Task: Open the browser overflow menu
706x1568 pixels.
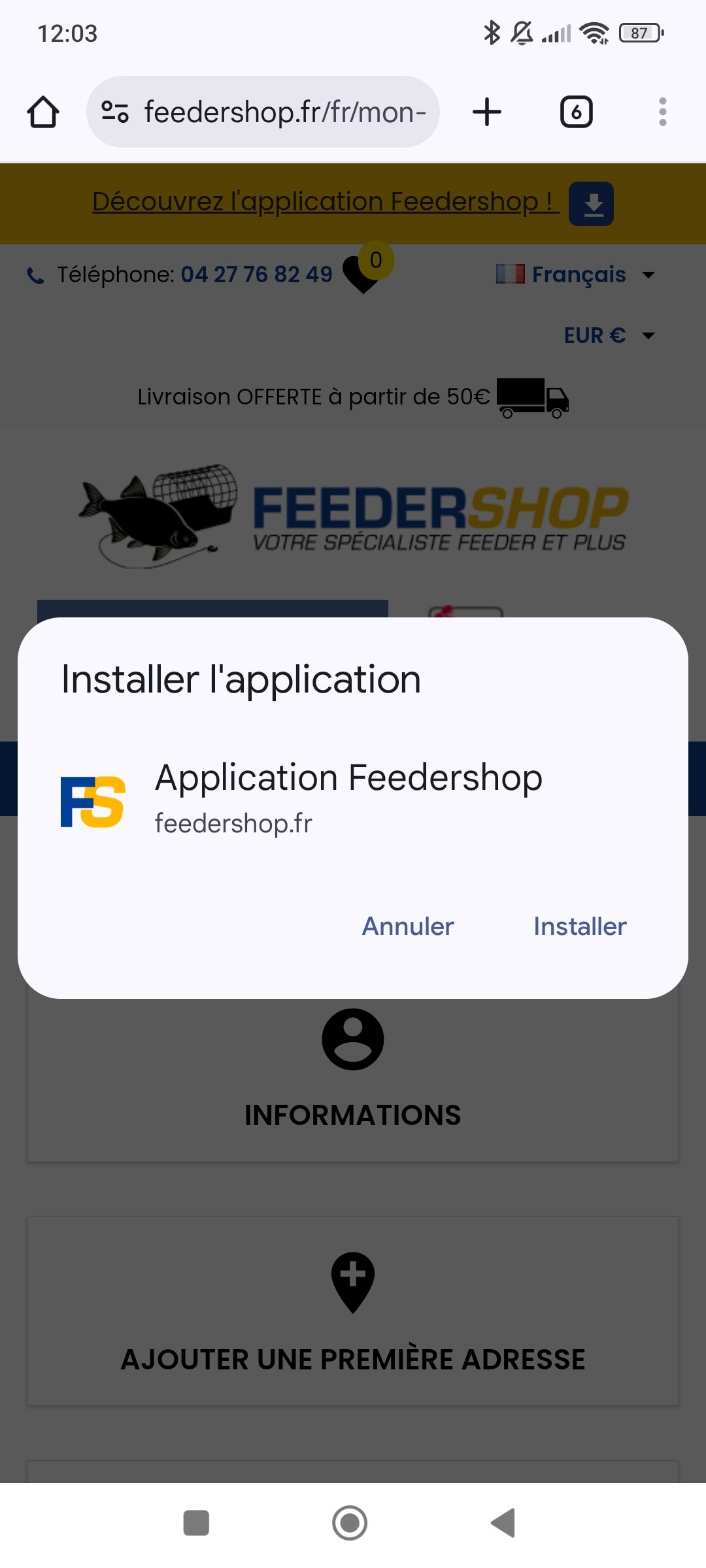Action: 662,112
